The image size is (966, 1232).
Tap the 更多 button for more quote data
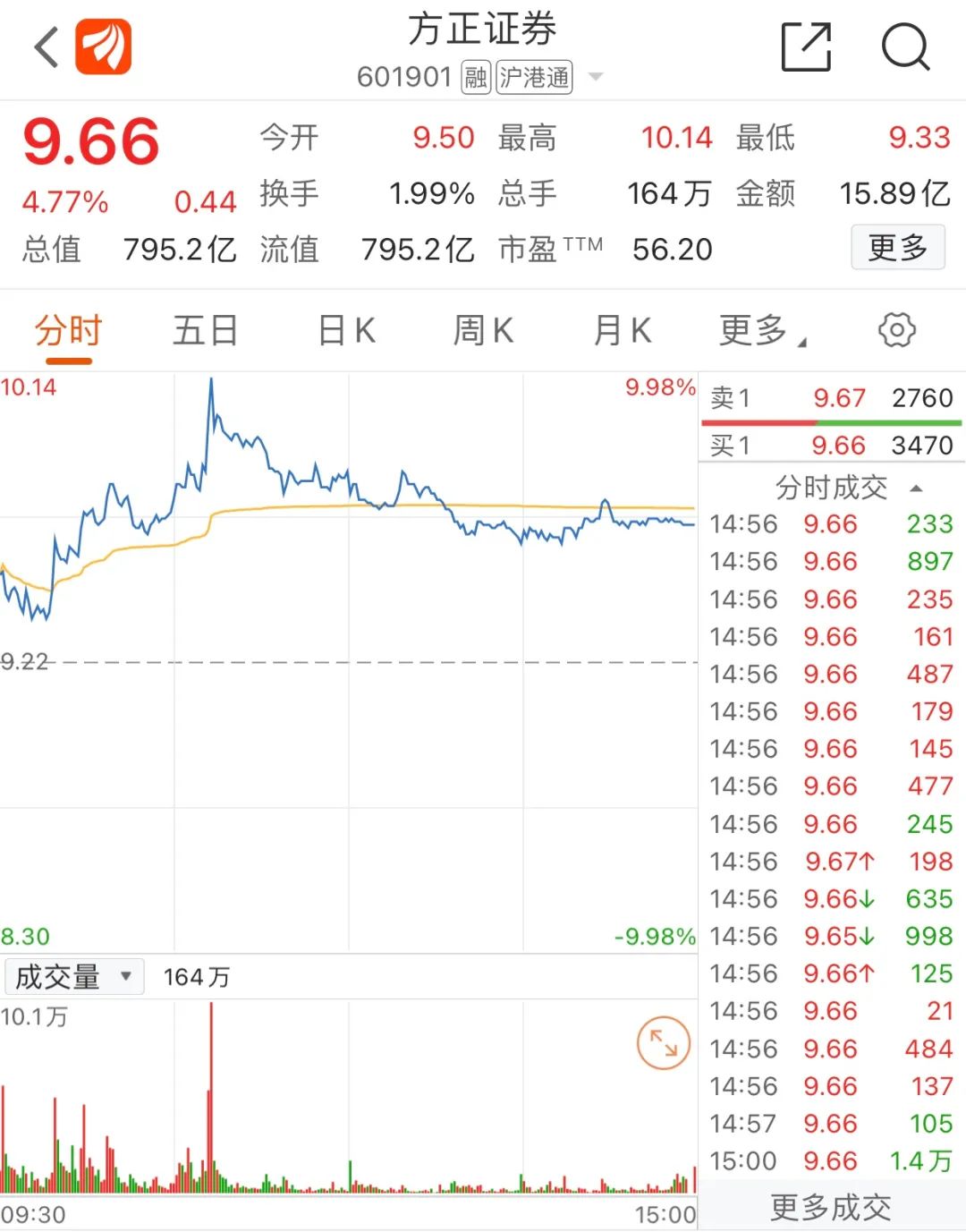click(897, 248)
